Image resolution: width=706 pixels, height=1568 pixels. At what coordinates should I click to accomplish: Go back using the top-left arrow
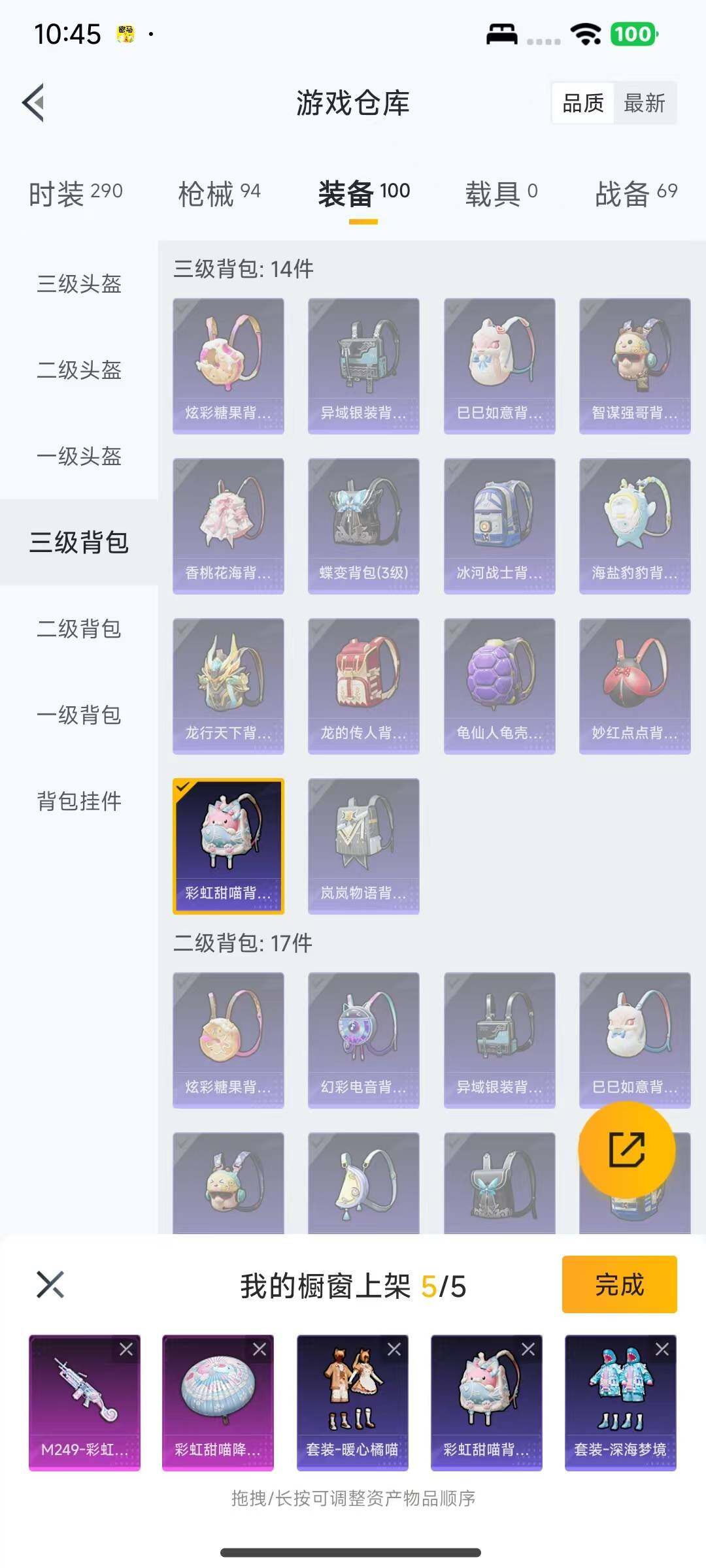pos(34,103)
